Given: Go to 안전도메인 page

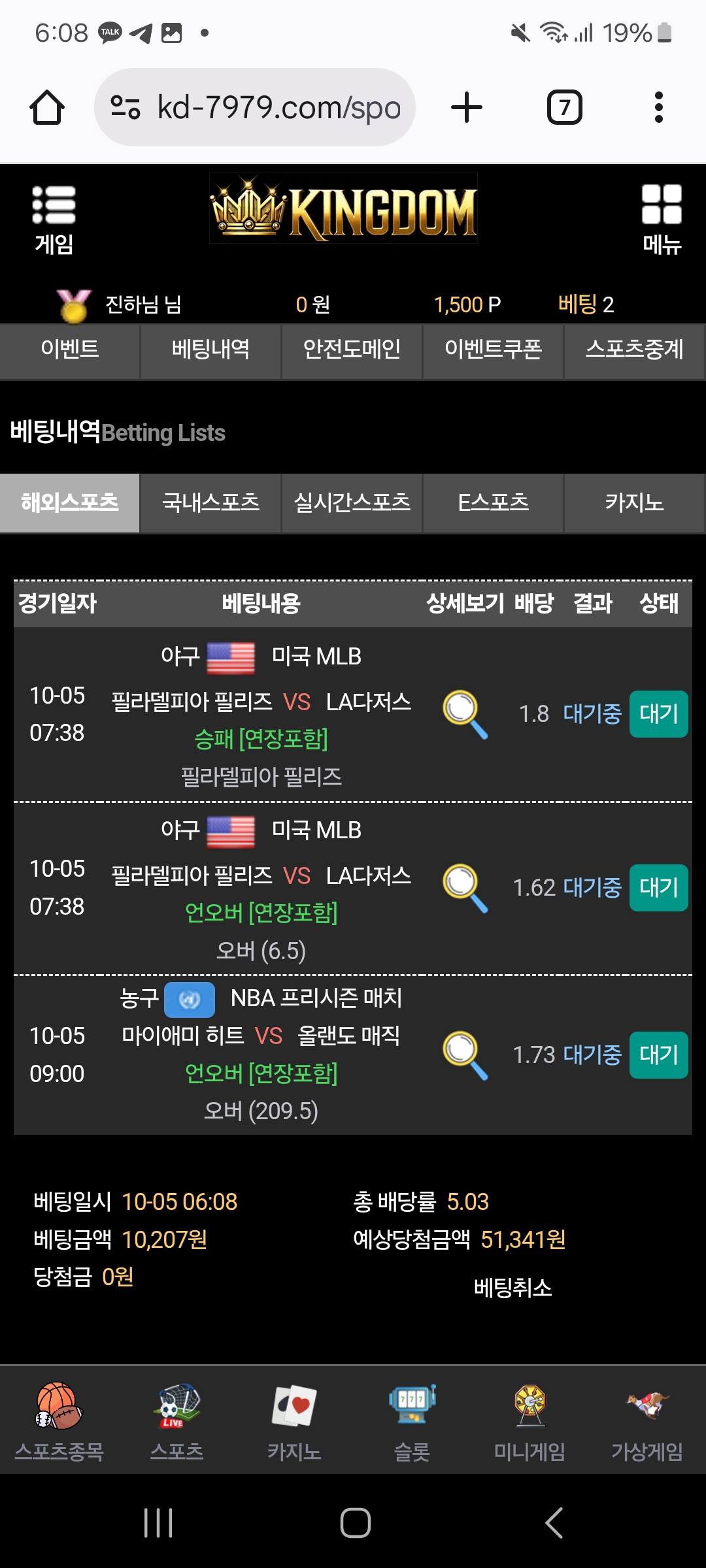Looking at the screenshot, I should point(352,350).
